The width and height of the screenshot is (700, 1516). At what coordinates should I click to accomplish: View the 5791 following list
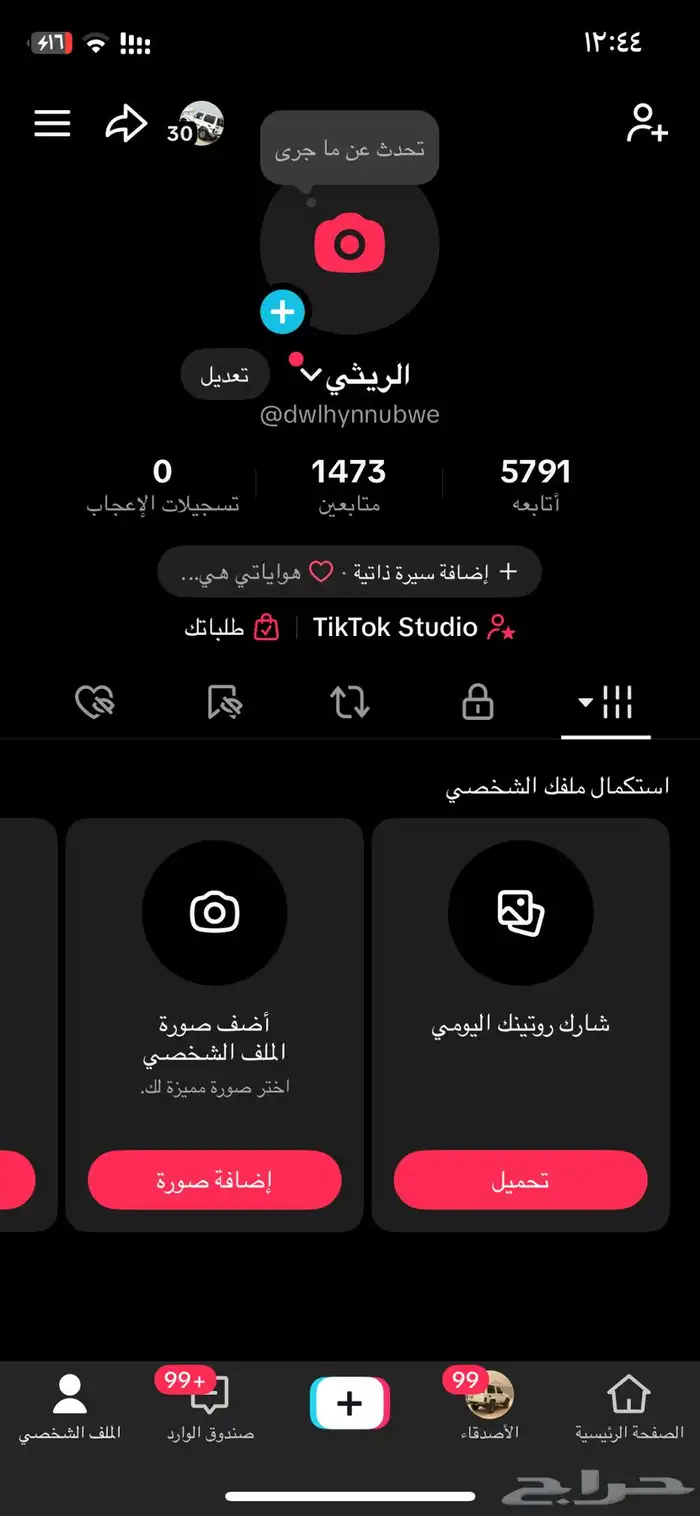(x=535, y=485)
